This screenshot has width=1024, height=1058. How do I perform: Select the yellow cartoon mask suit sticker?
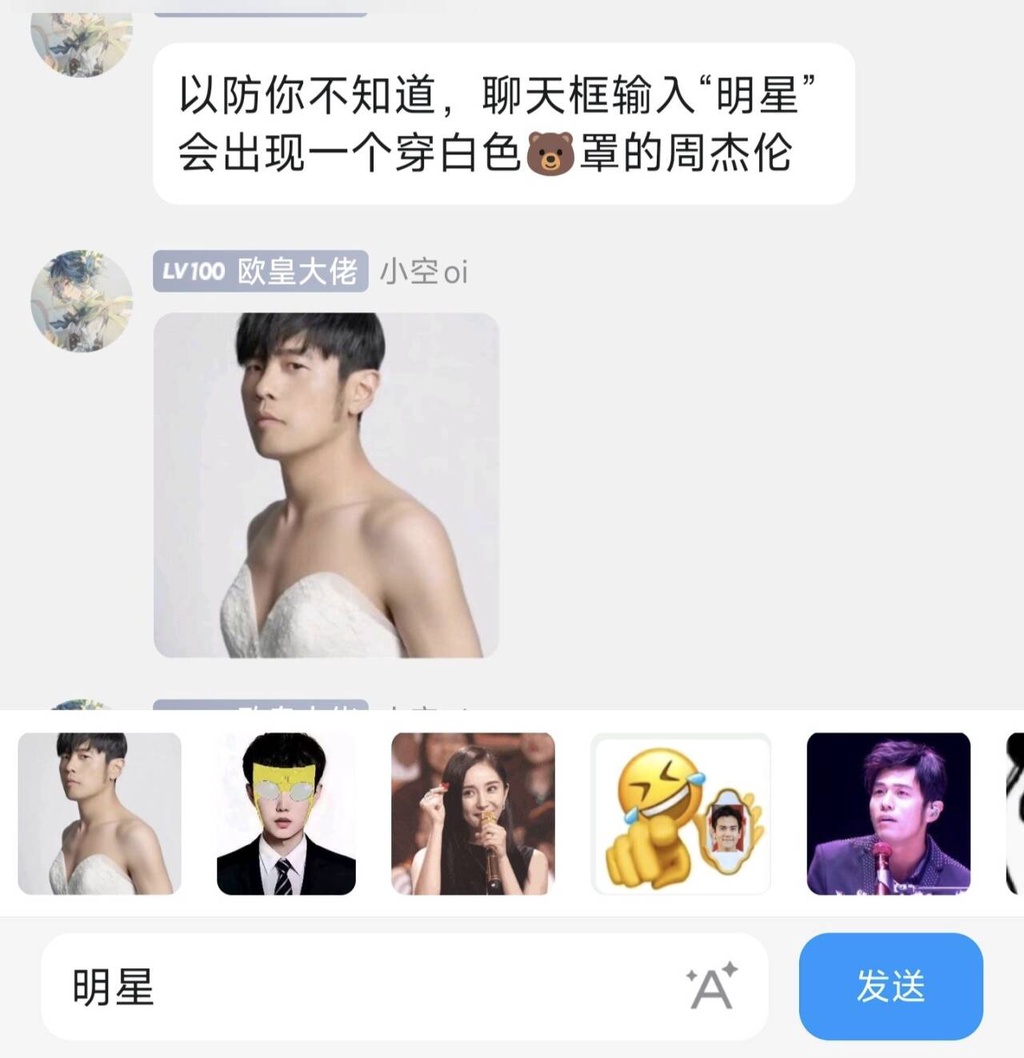pos(286,813)
